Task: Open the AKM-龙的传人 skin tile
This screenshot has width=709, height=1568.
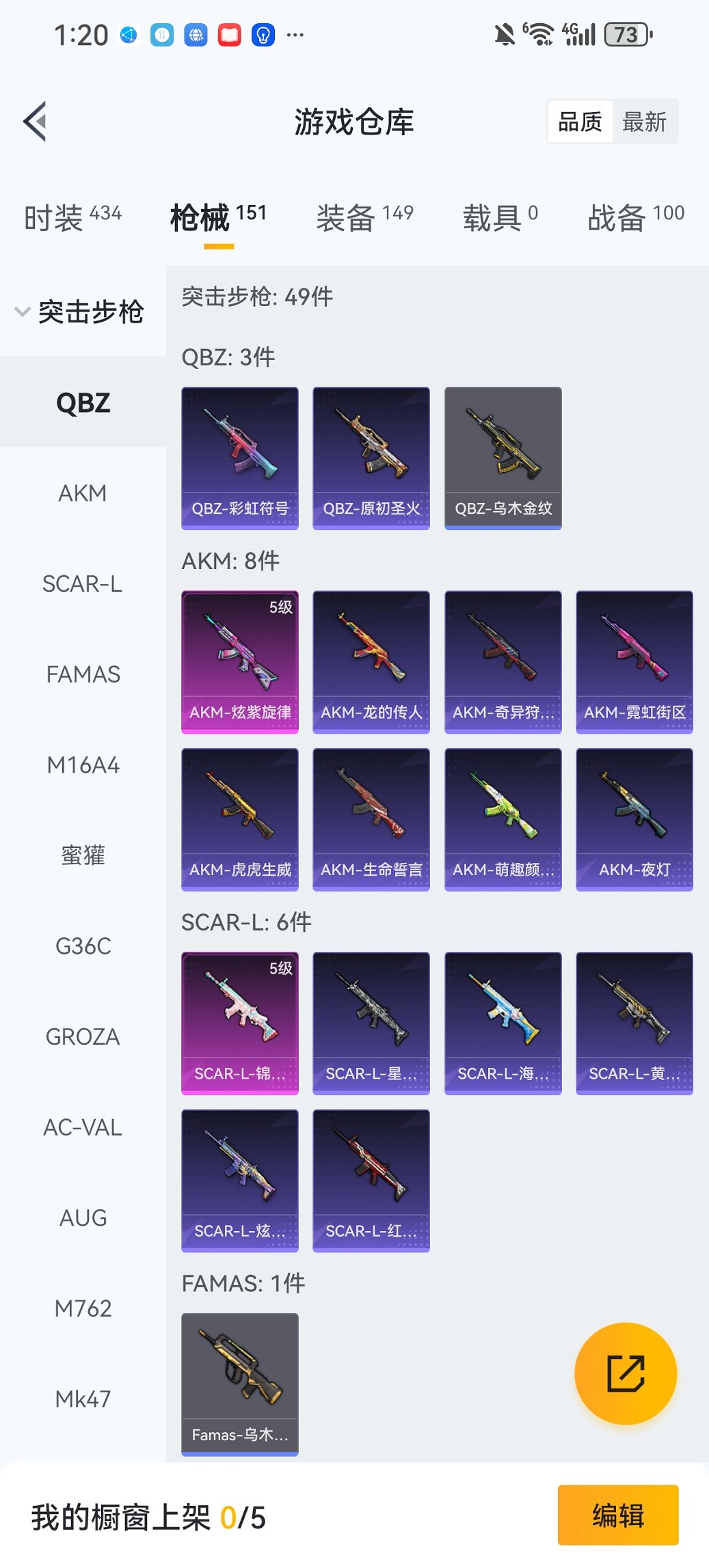Action: pyautogui.click(x=371, y=661)
